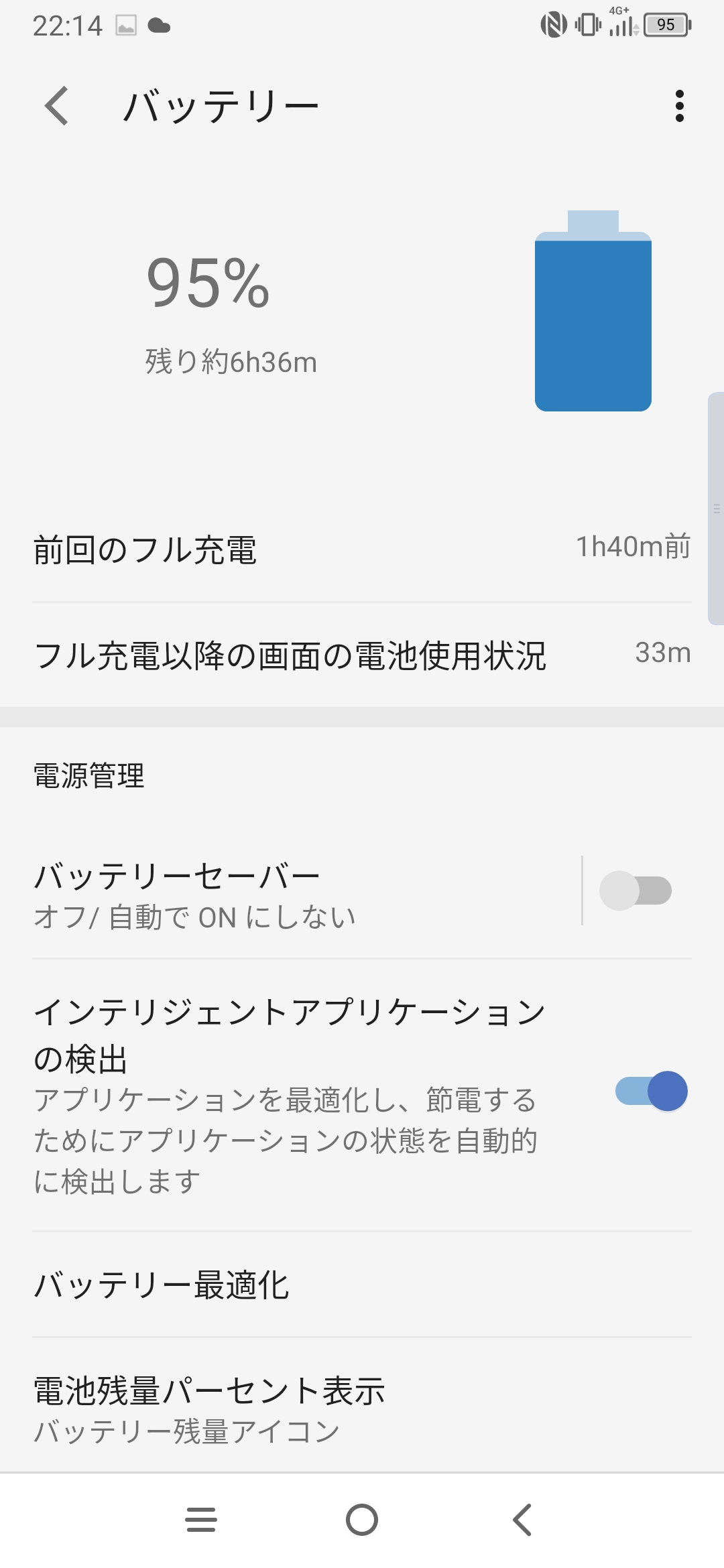The image size is (724, 1568).
Task: Tap the vibration mode status icon
Action: click(x=587, y=25)
